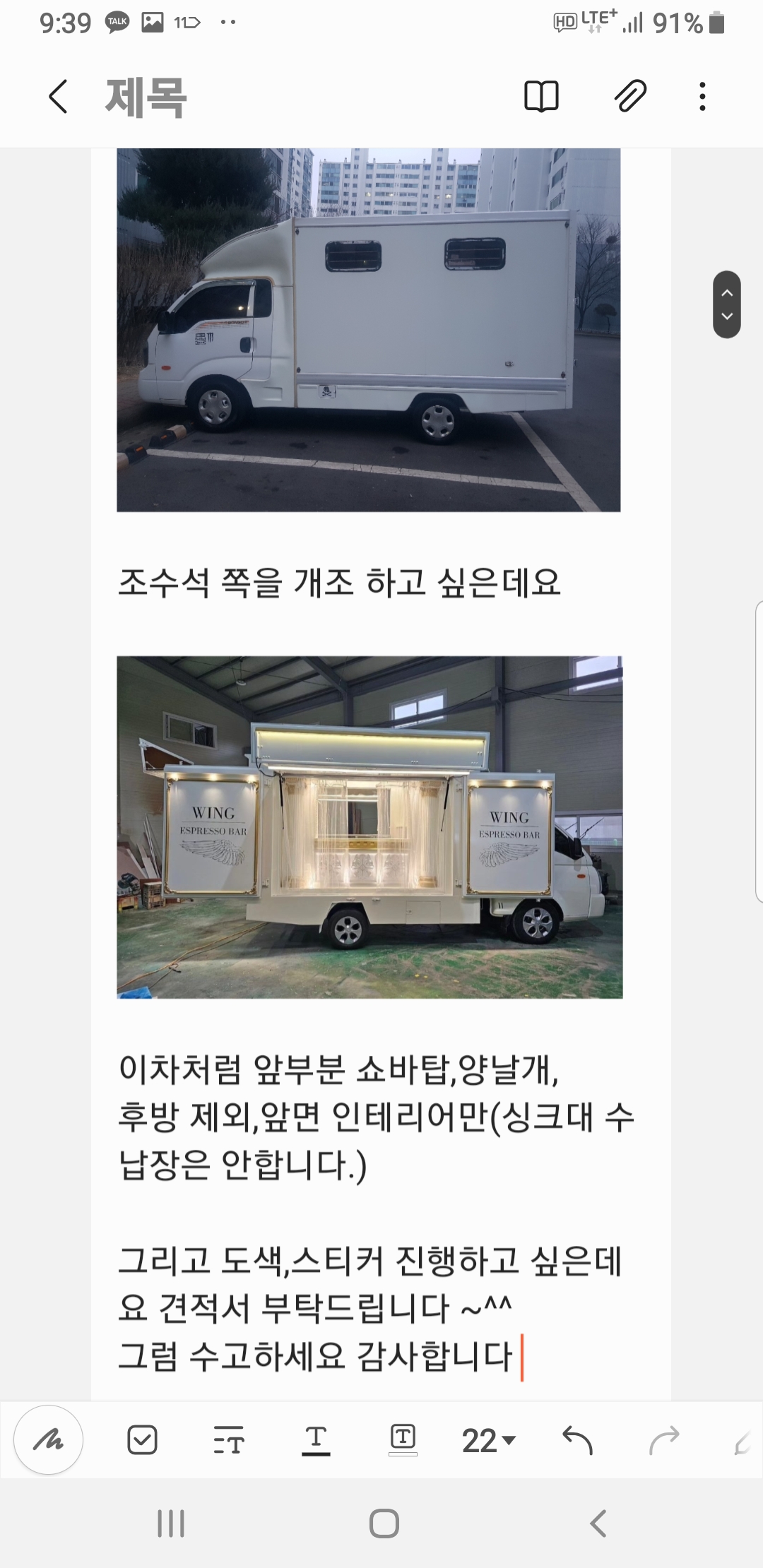Tap the page up arrow on scroller

click(727, 292)
